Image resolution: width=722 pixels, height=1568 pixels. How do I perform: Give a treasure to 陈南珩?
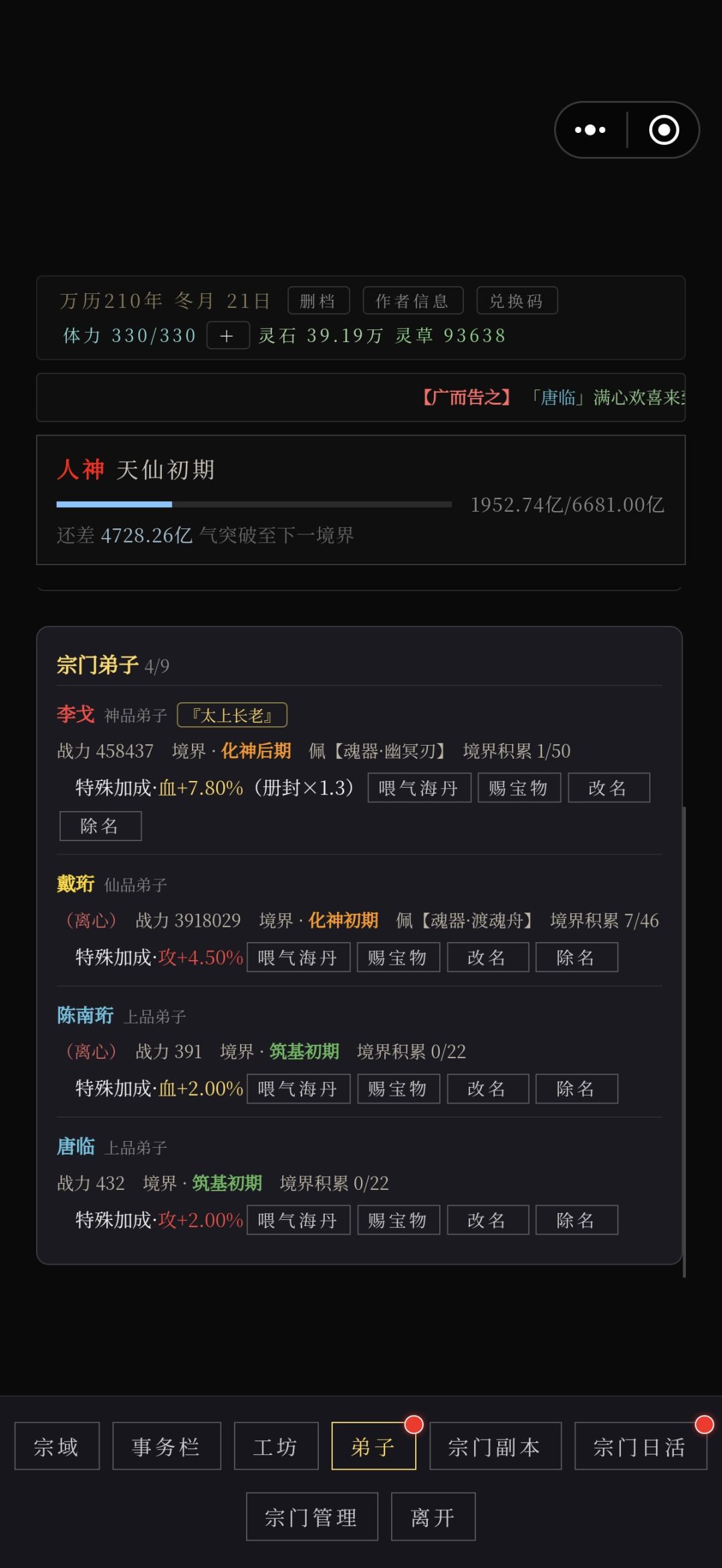coord(398,1088)
